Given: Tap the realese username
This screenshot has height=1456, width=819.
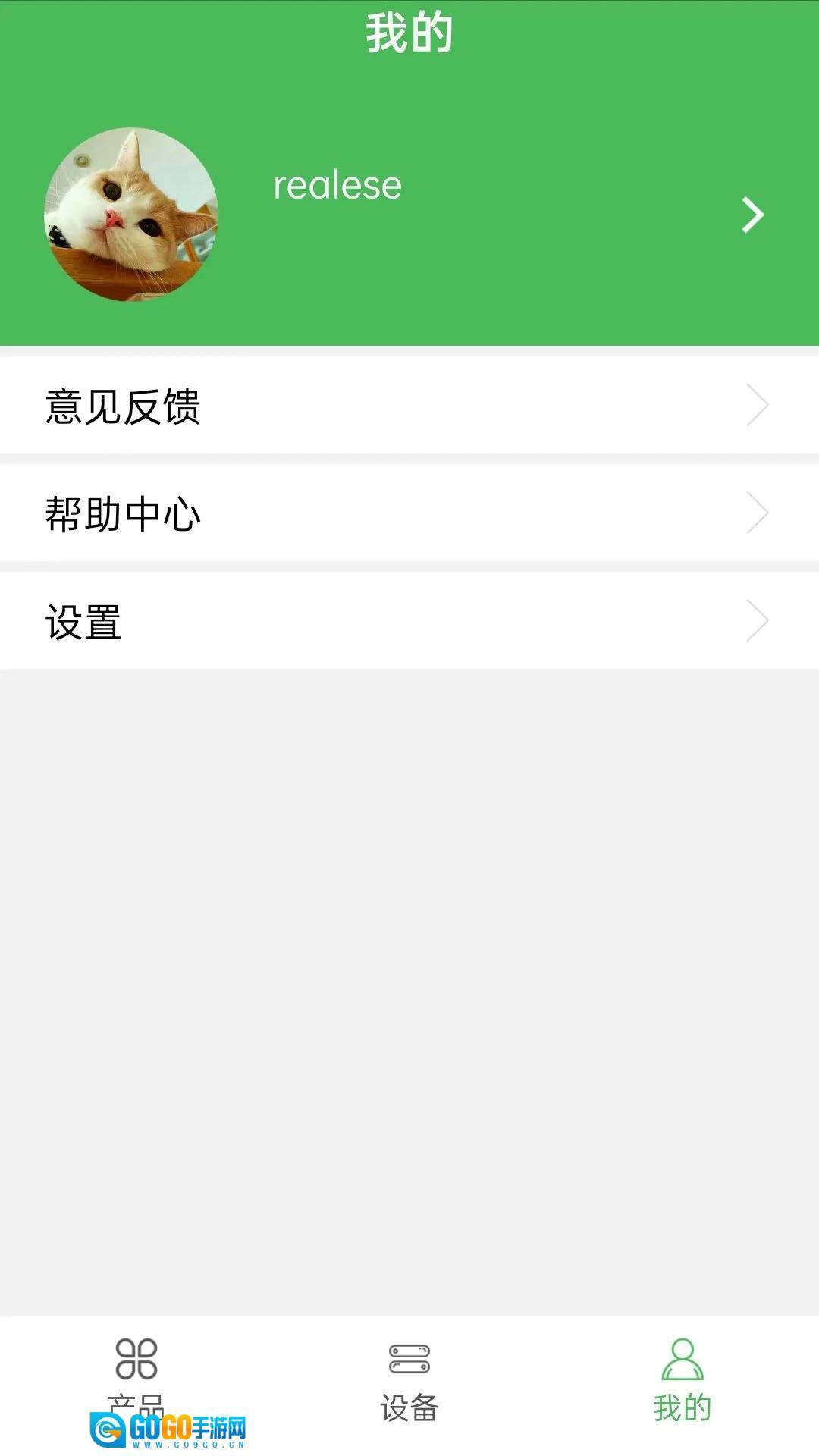Looking at the screenshot, I should tap(337, 186).
